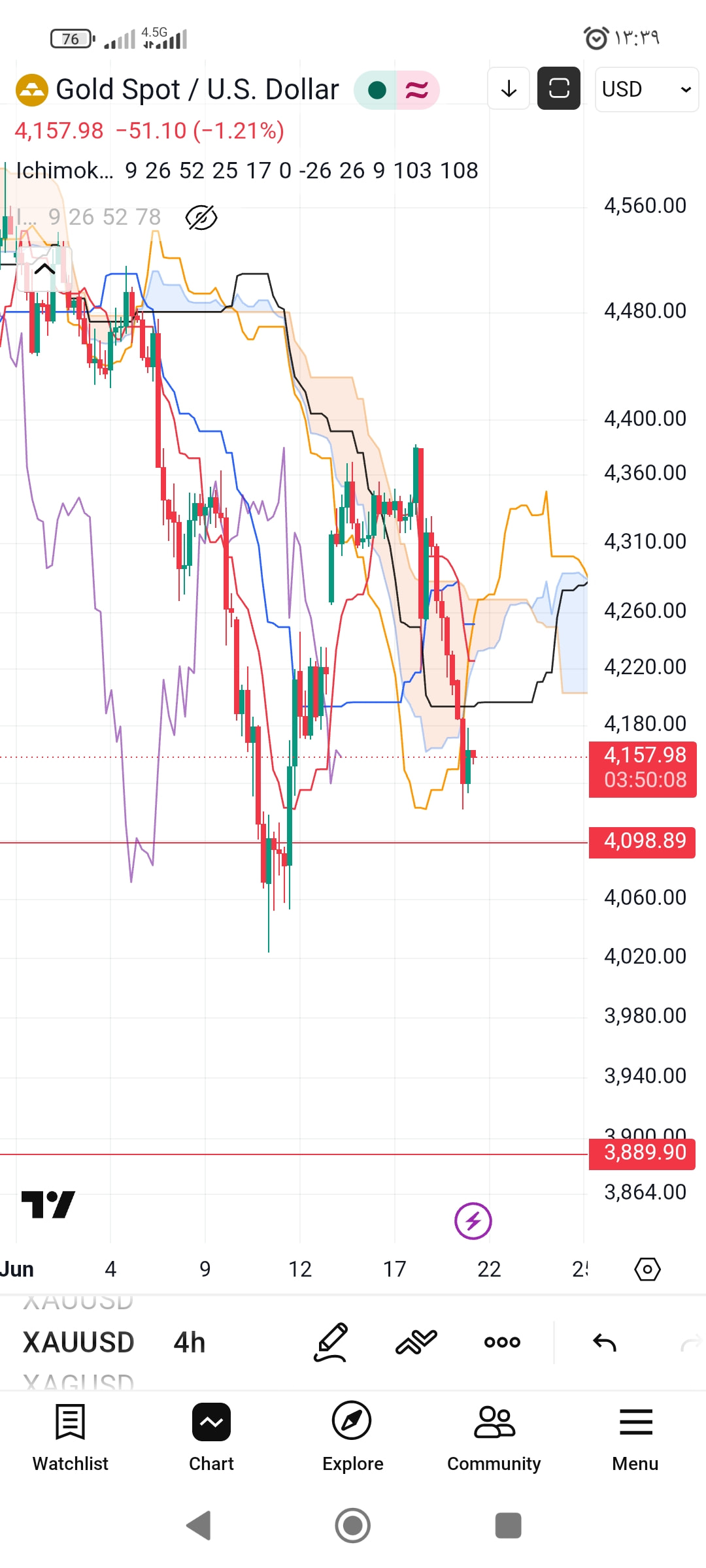Open the three-circle more options menu

click(502, 1343)
